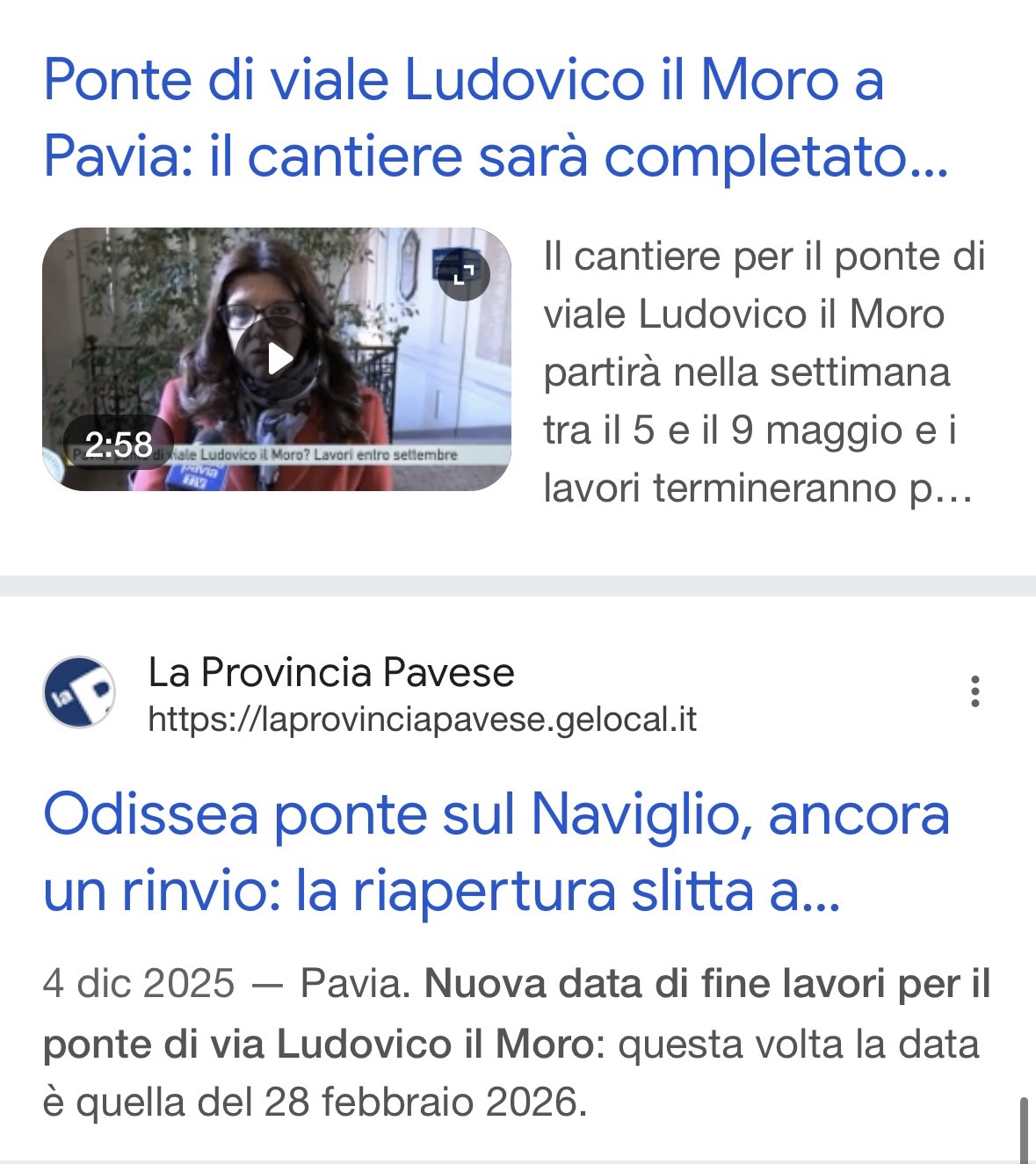The height and width of the screenshot is (1164, 1036).
Task: Open overflow menu for La Provincia Pavese result
Action: (x=974, y=692)
